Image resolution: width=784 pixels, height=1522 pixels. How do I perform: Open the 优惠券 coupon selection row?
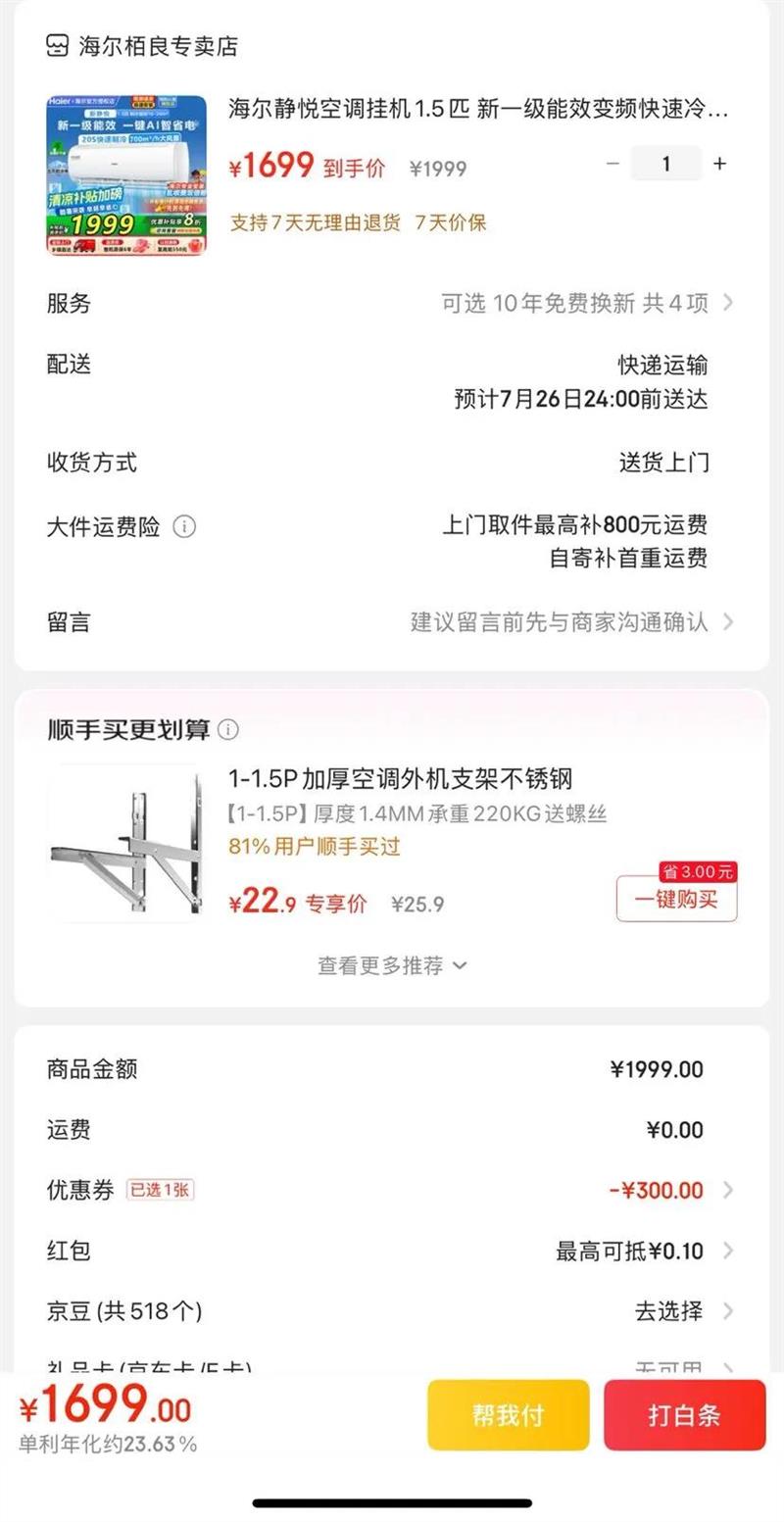click(392, 1190)
